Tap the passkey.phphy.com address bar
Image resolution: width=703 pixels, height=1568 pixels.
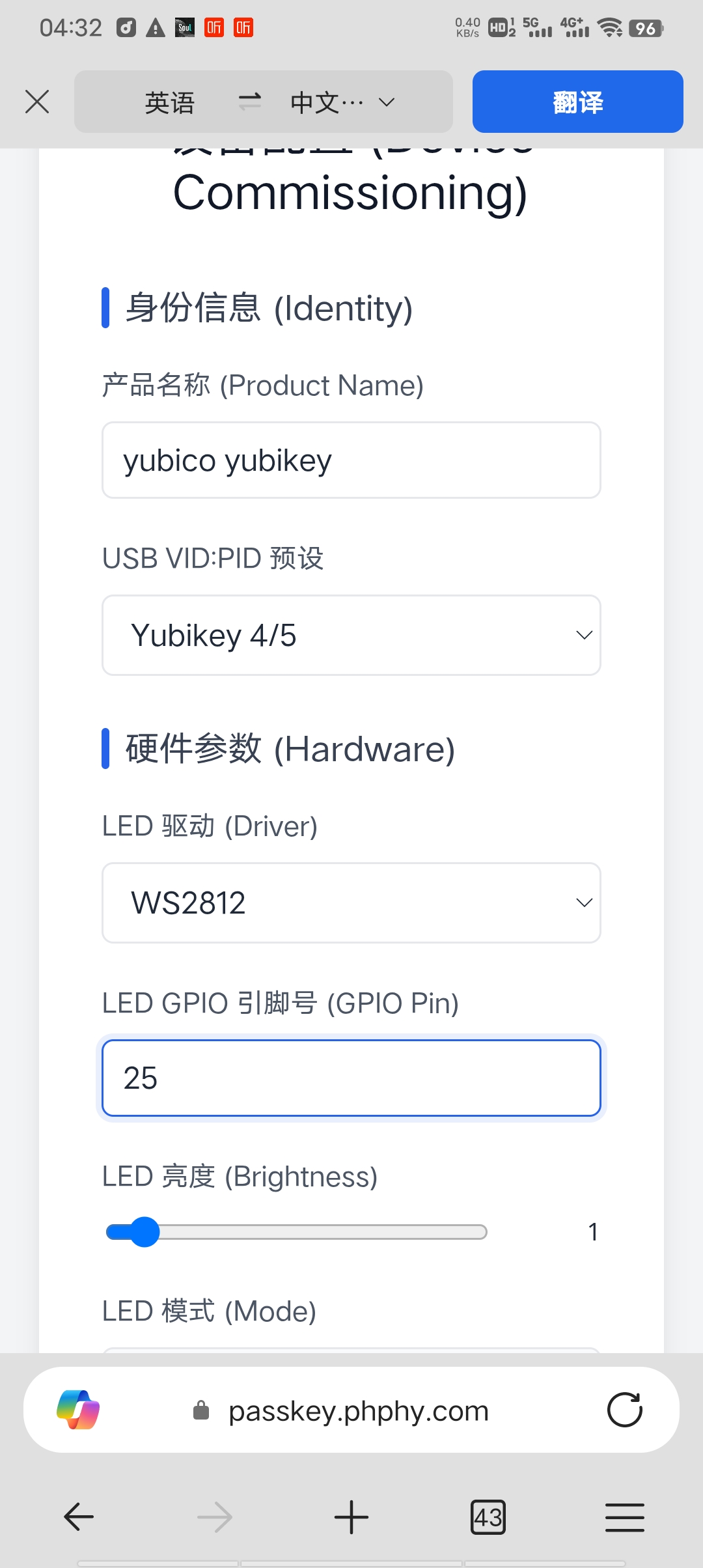pos(358,1411)
